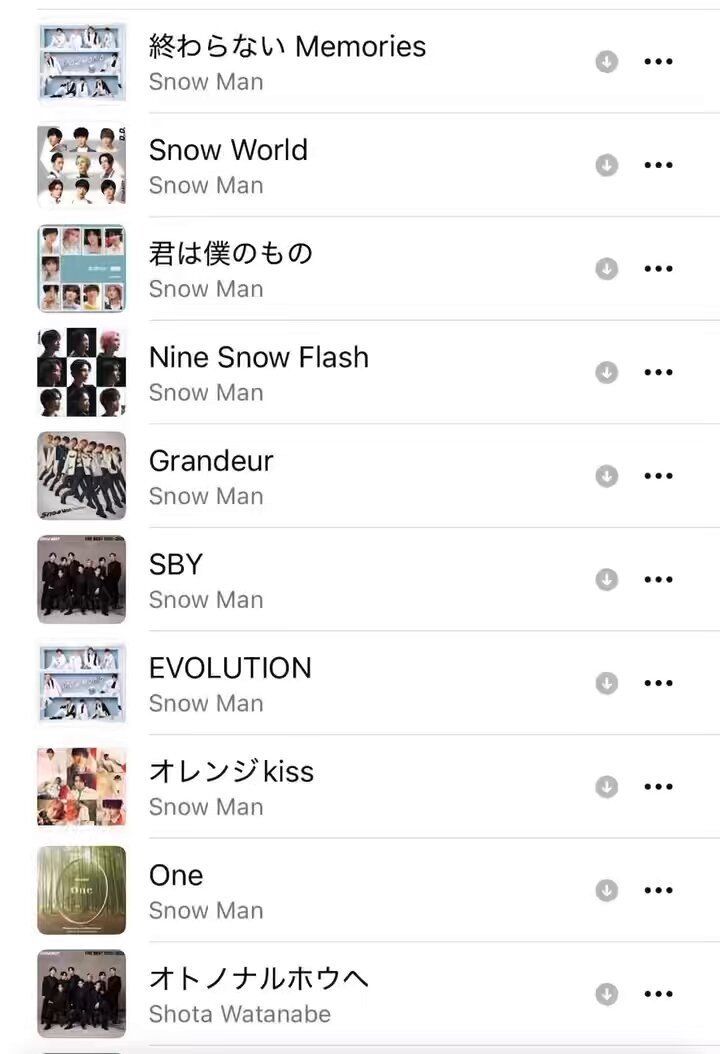The height and width of the screenshot is (1054, 720).
Task: Open more options for EVOLUTION
Action: pyautogui.click(x=658, y=683)
